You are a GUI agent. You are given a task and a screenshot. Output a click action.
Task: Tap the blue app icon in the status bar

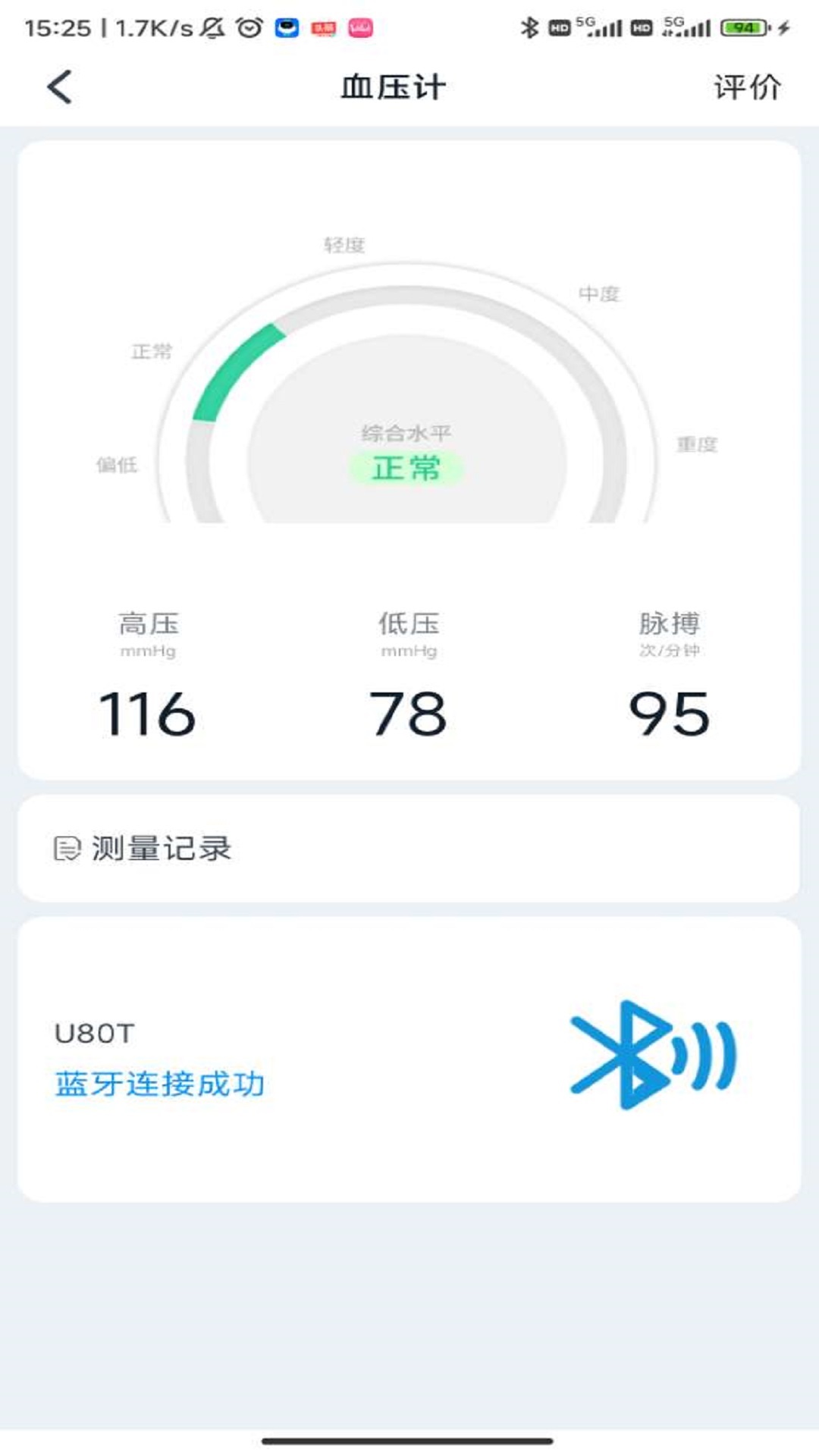(287, 26)
